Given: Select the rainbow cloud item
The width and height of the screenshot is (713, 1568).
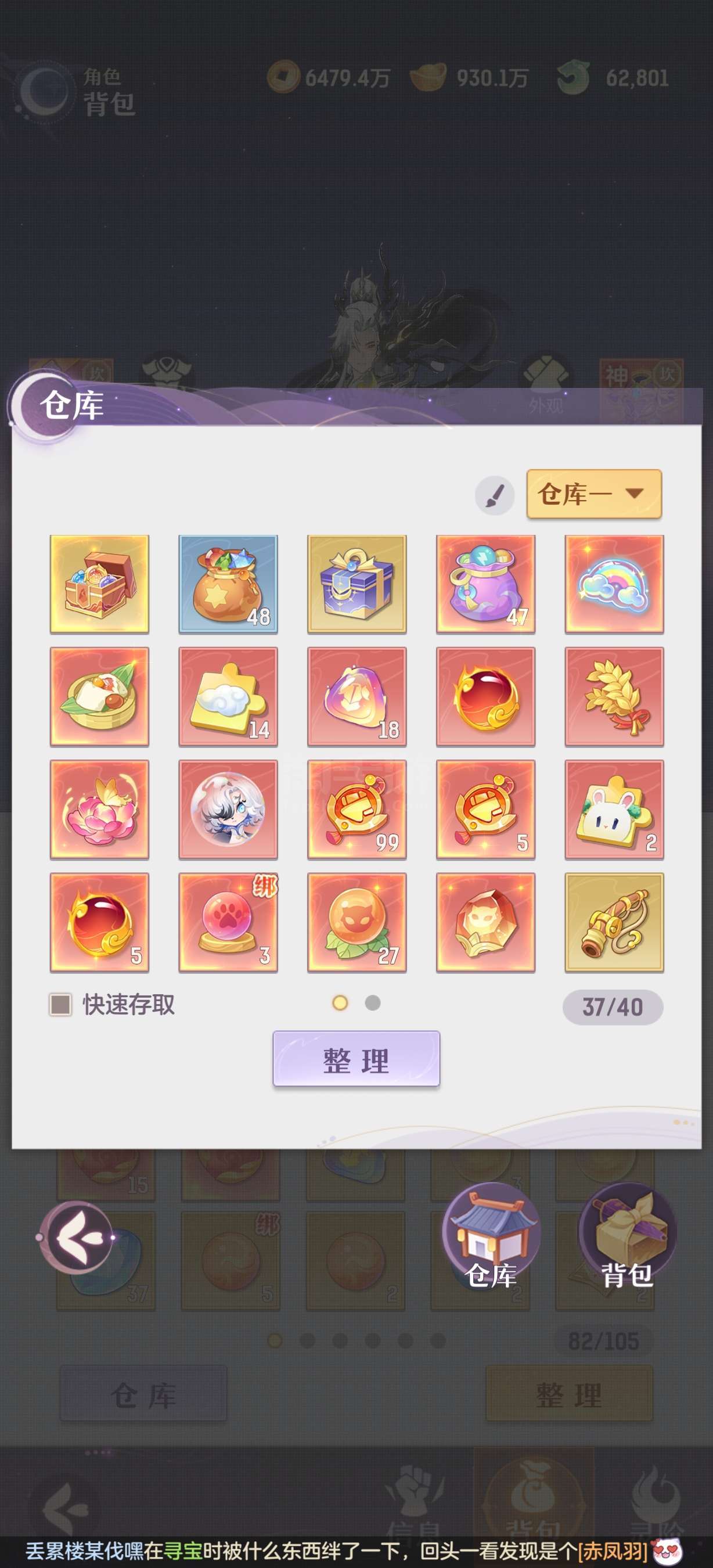Looking at the screenshot, I should [614, 584].
